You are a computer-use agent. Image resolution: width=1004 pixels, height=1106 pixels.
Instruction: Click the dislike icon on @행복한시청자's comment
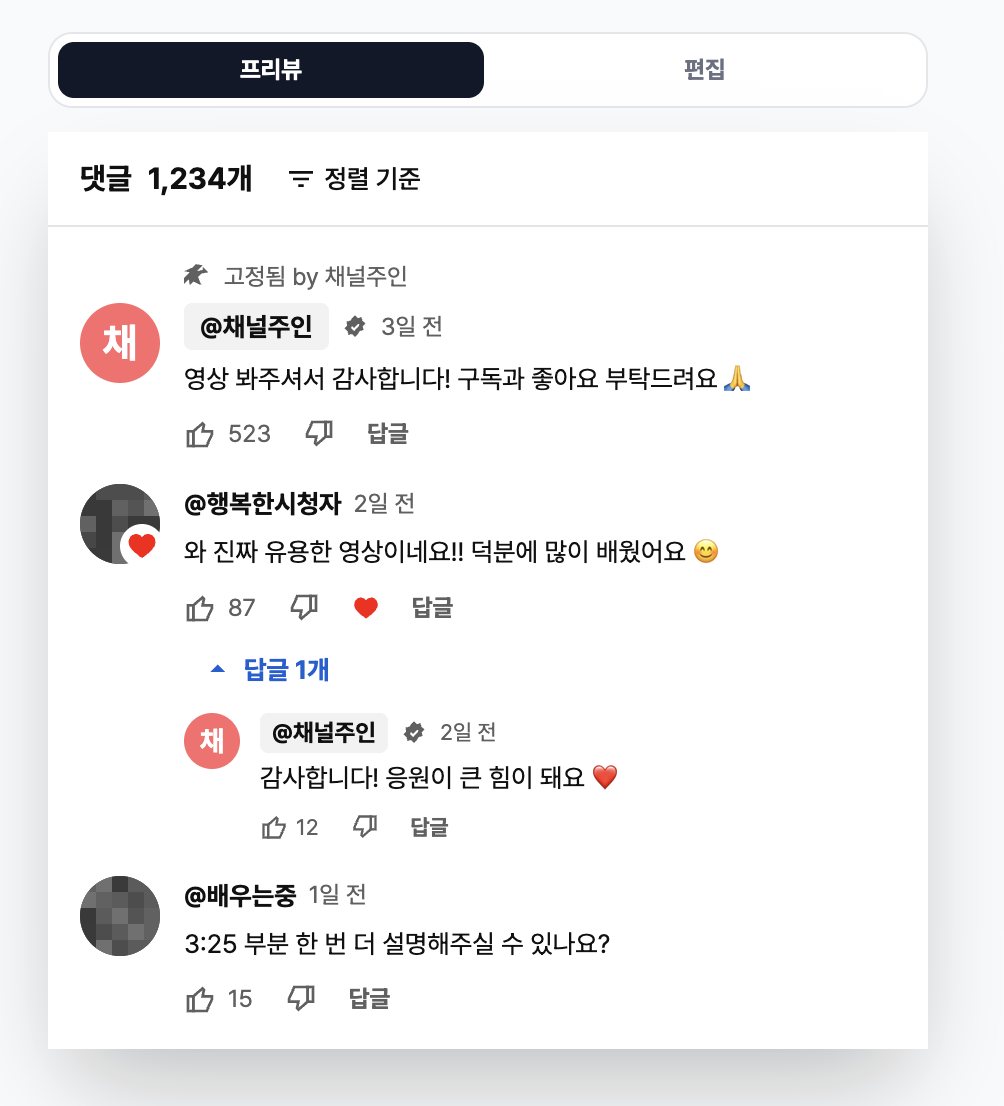[305, 606]
